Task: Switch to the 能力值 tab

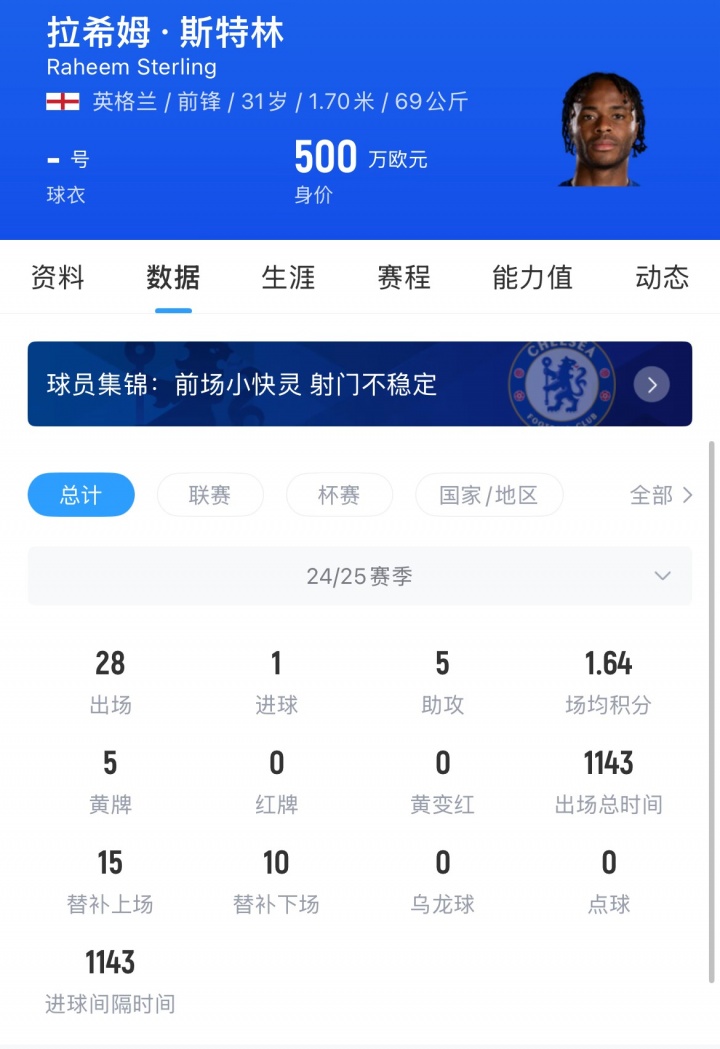Action: (532, 279)
